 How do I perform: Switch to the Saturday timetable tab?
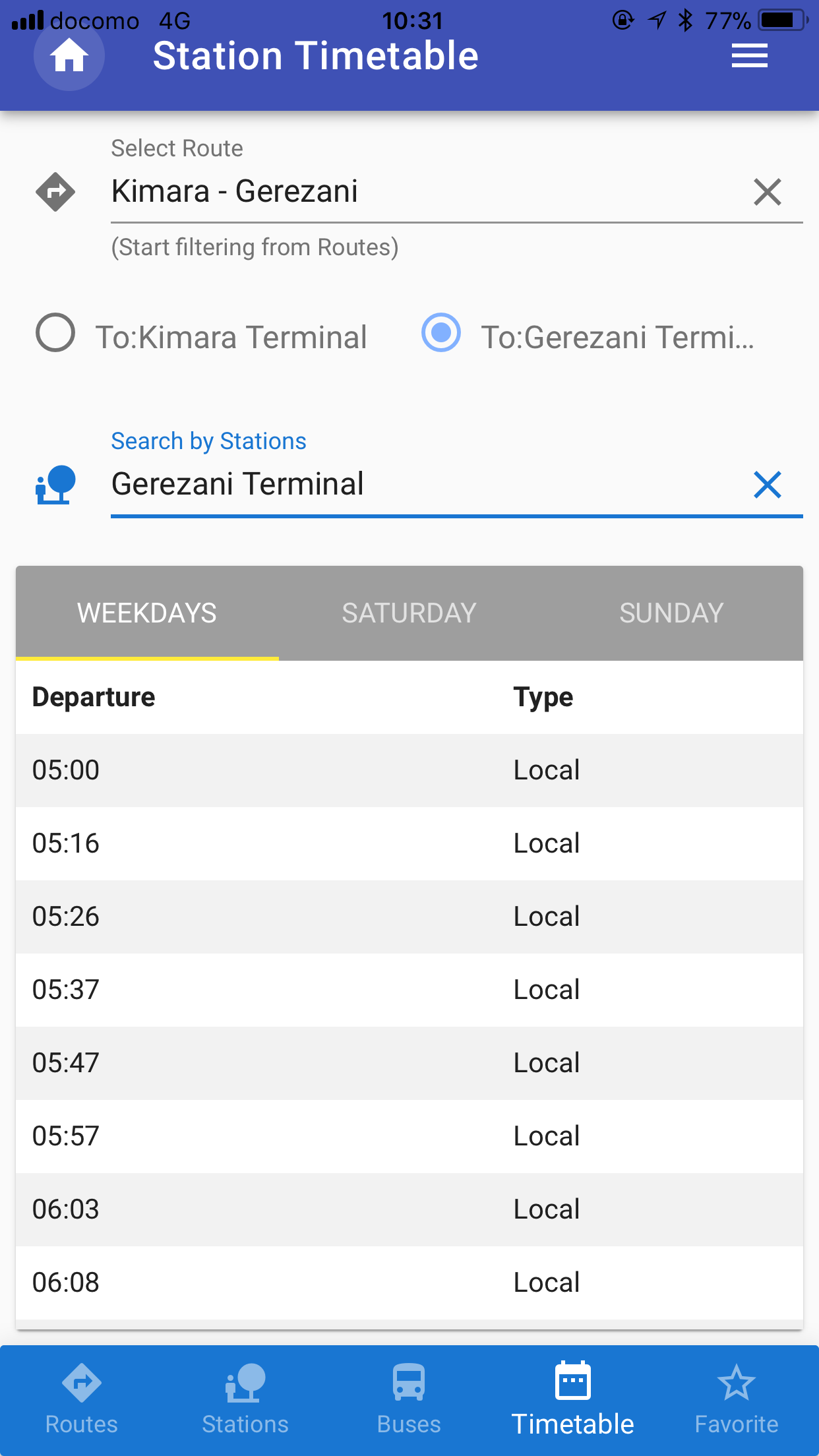[409, 613]
